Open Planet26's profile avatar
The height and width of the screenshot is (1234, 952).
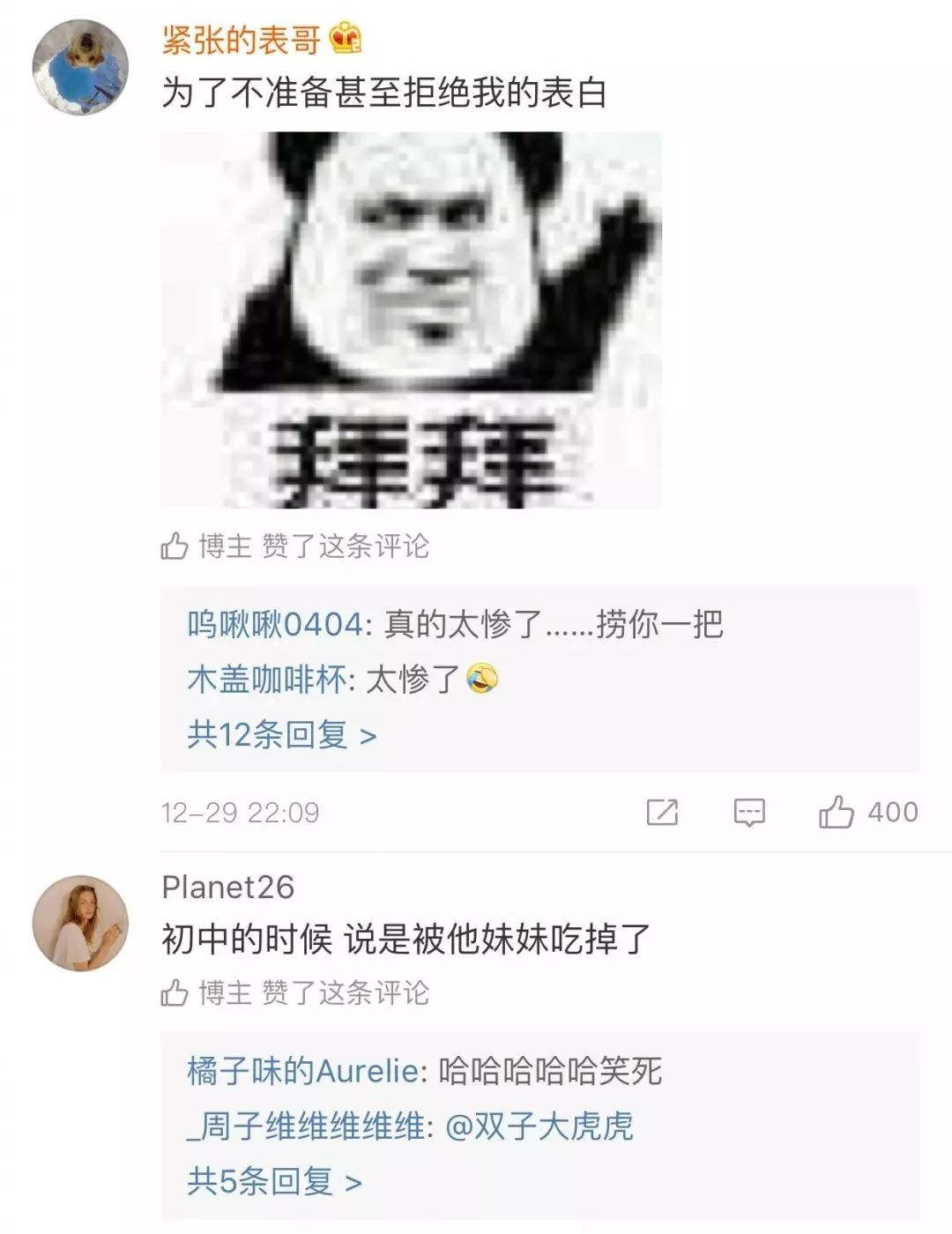(x=80, y=923)
